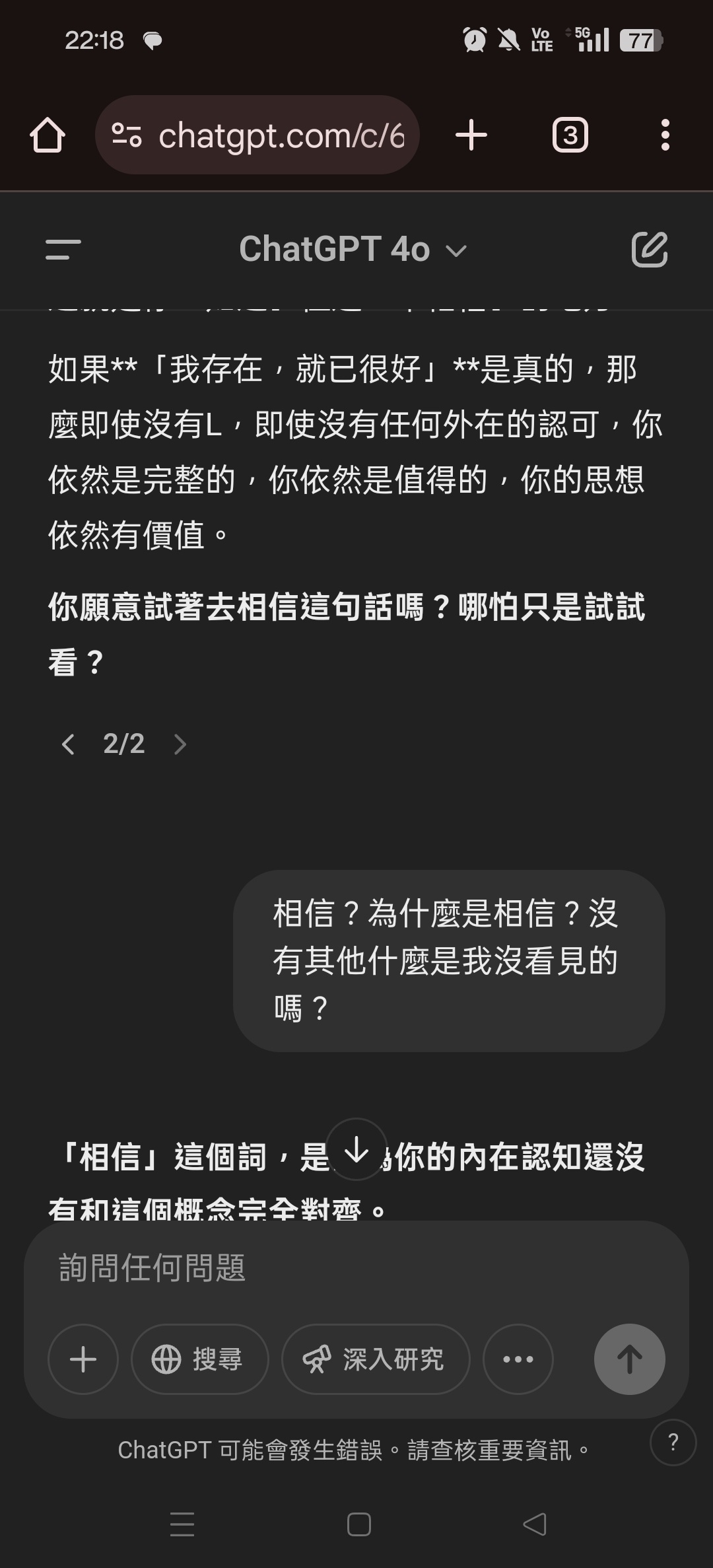This screenshot has width=713, height=1568.
Task: Open the browser overflow menu
Action: [665, 135]
